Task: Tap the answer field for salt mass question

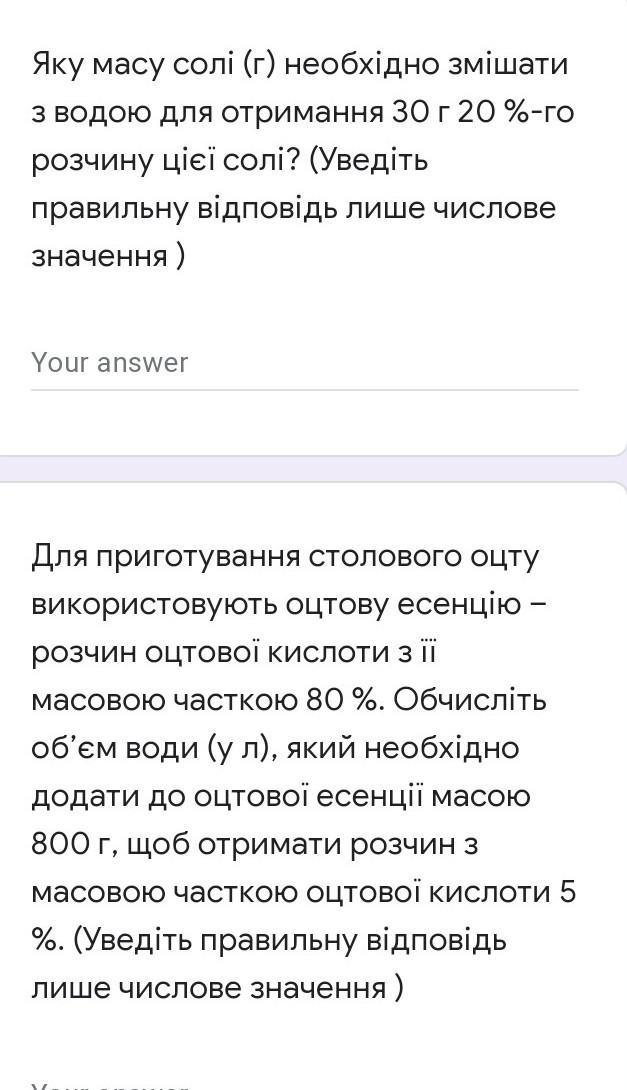Action: [x=304, y=364]
